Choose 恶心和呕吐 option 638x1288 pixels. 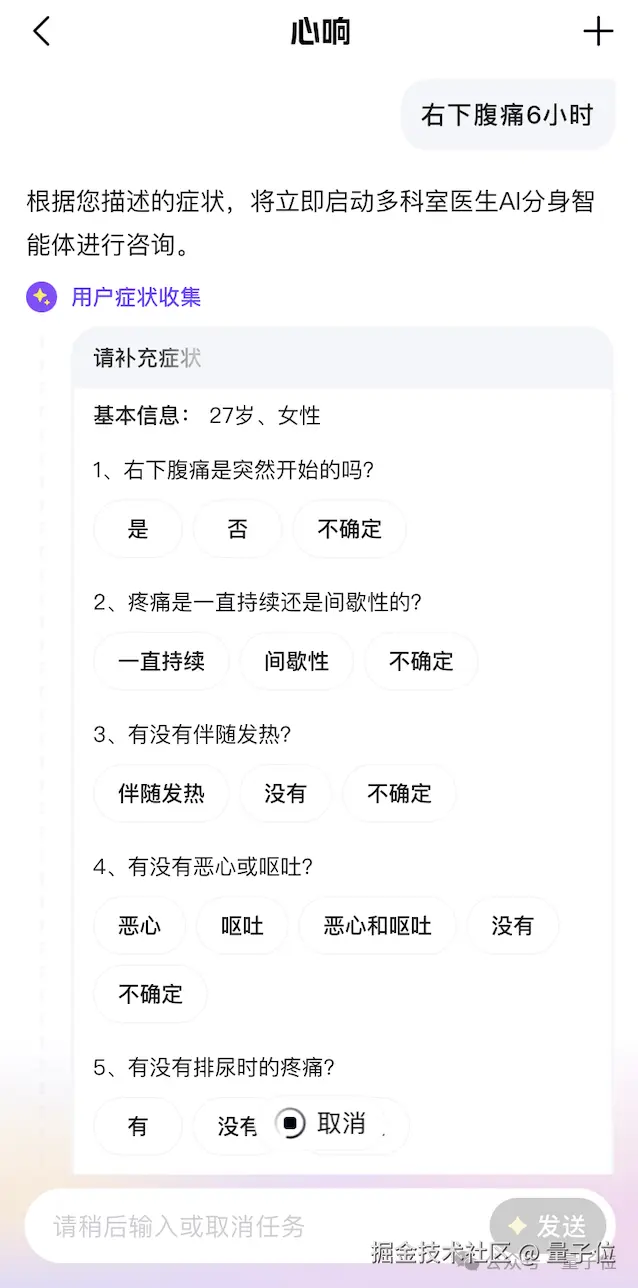coord(377,926)
